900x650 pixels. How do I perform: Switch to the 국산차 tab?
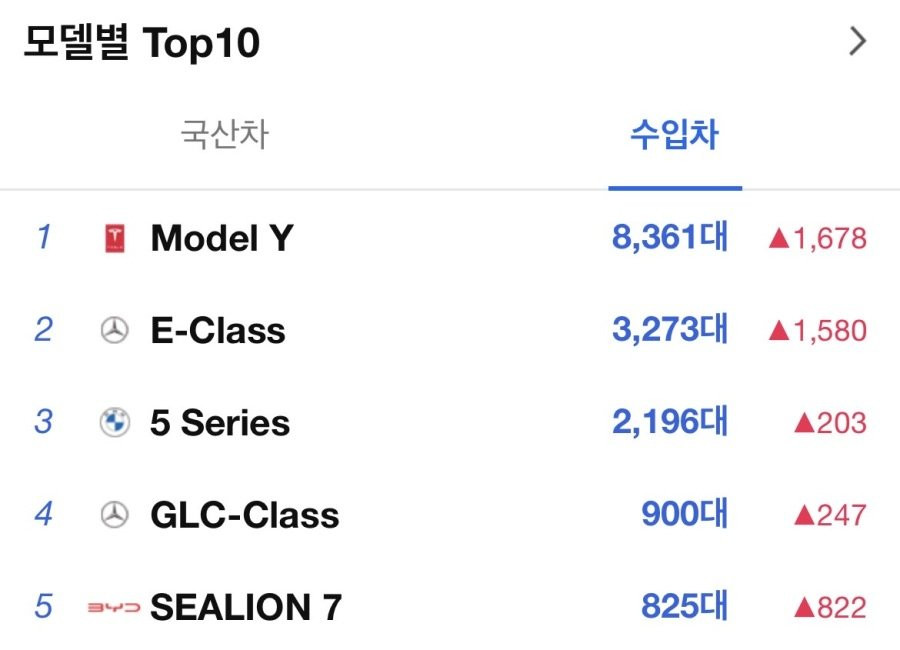tap(224, 135)
